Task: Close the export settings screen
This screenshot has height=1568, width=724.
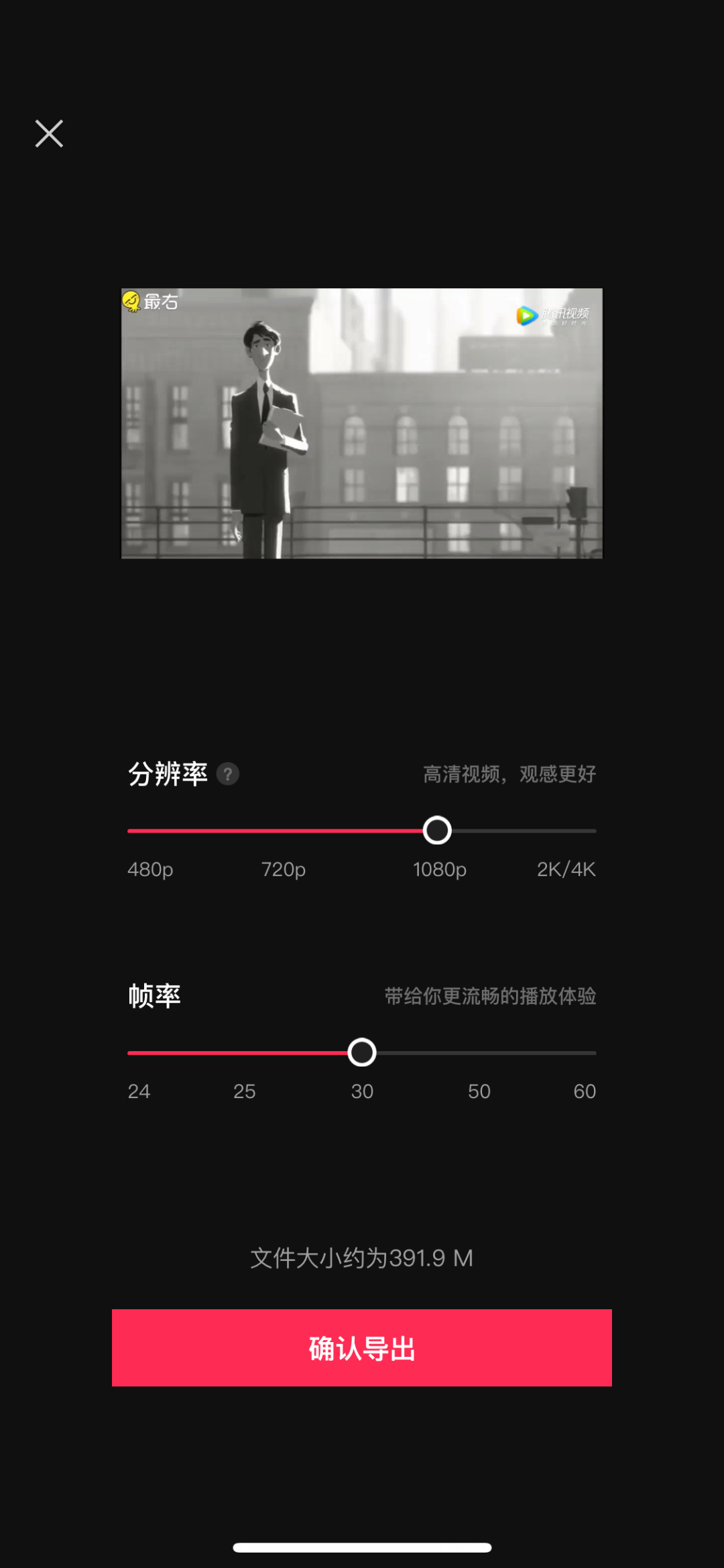Action: pos(49,133)
